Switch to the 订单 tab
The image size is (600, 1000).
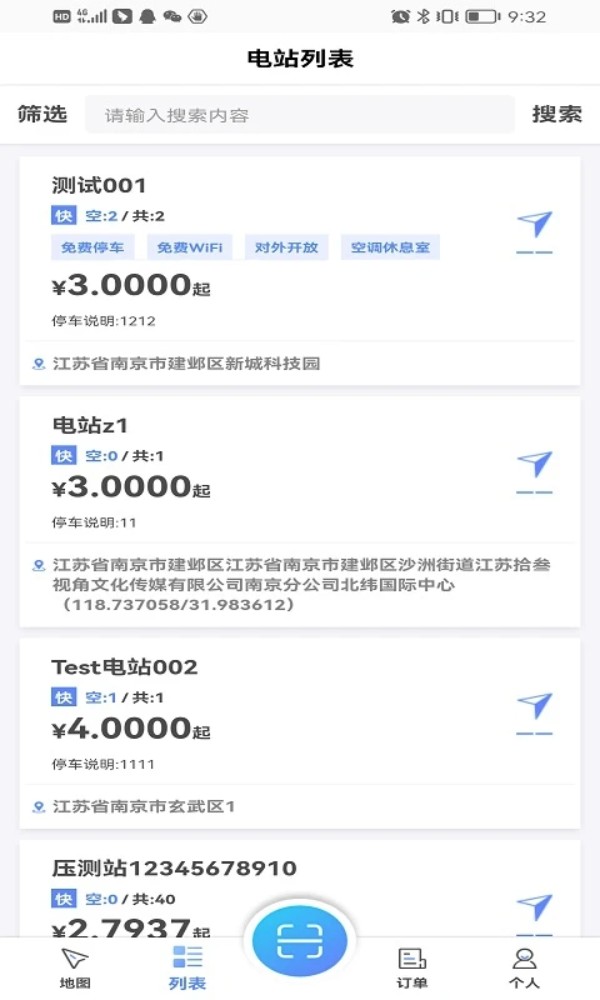click(x=412, y=969)
